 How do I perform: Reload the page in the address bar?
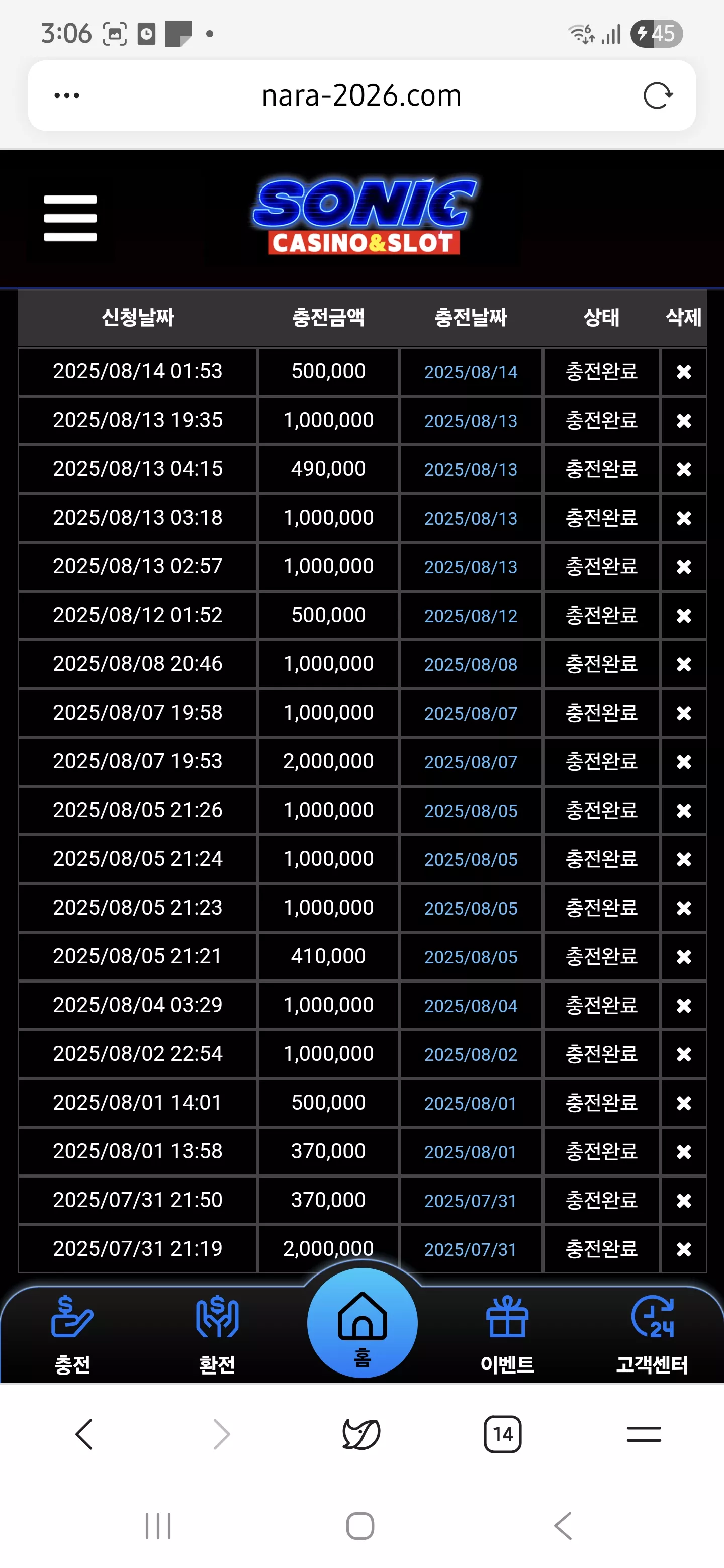(658, 95)
